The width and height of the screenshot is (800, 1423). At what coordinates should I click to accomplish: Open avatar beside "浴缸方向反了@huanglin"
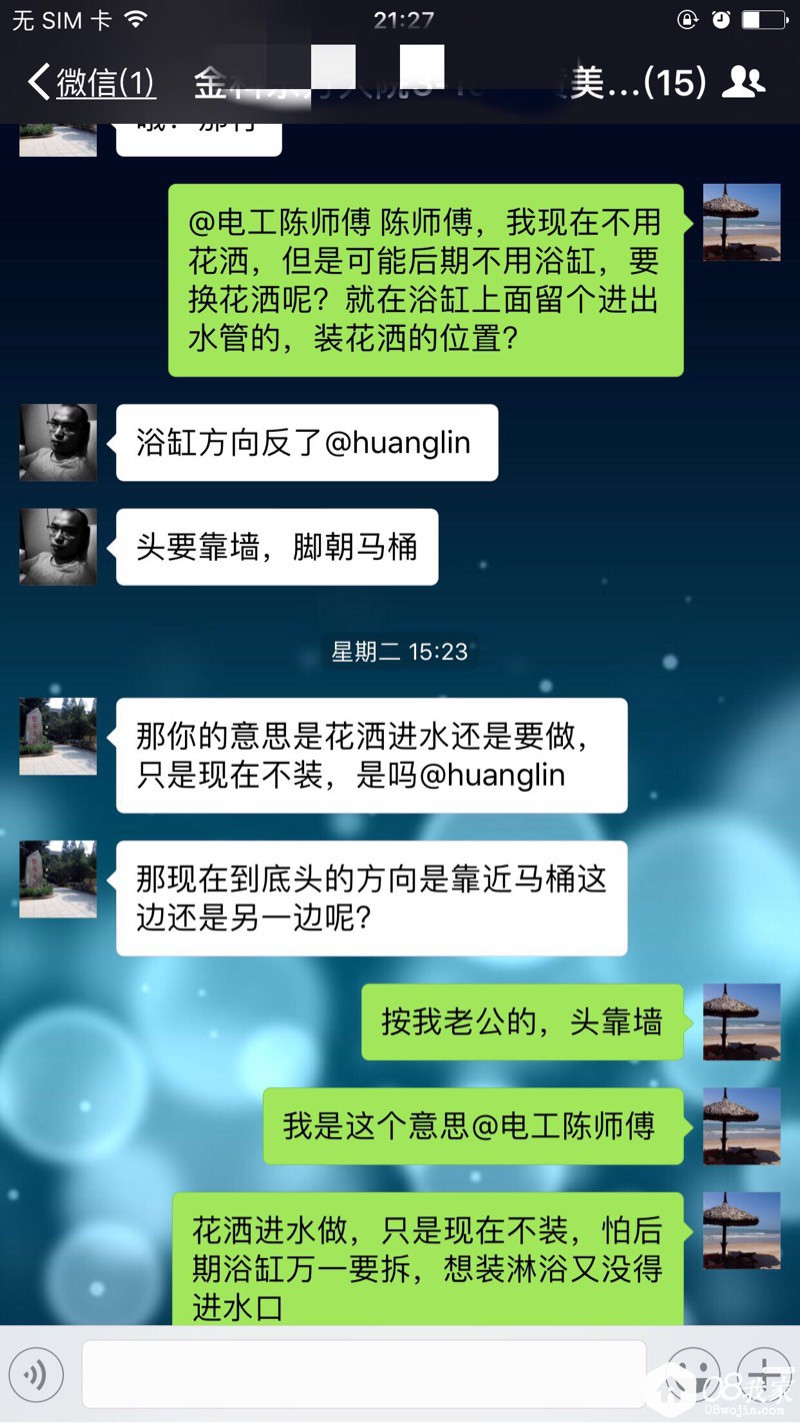[x=58, y=442]
